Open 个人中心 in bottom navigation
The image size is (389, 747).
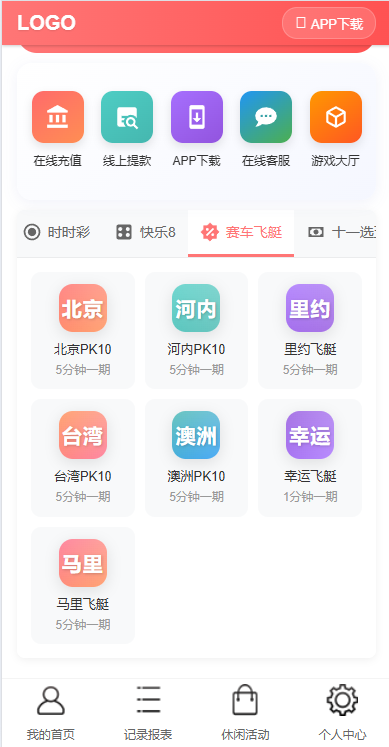point(342,713)
